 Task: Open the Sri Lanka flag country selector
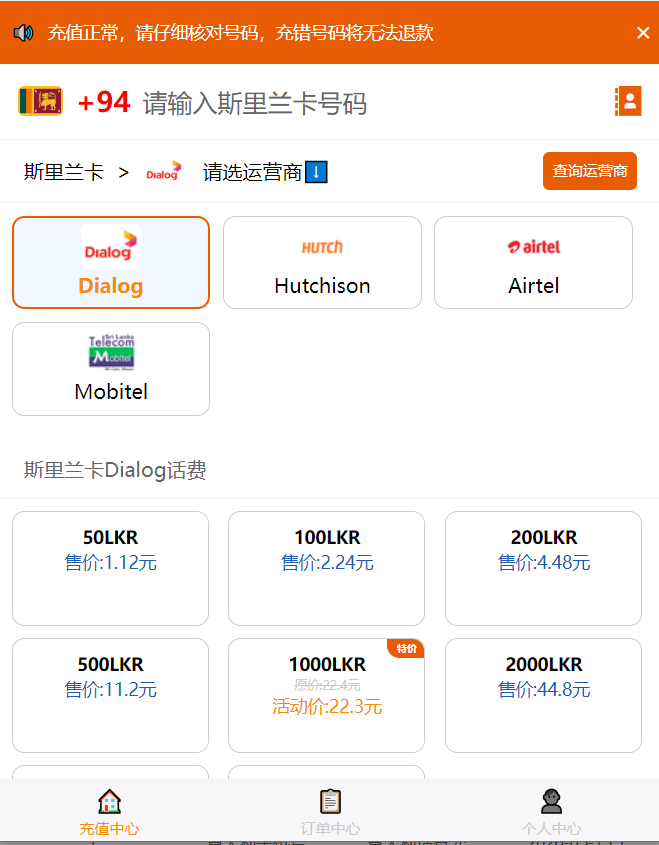pyautogui.click(x=40, y=101)
